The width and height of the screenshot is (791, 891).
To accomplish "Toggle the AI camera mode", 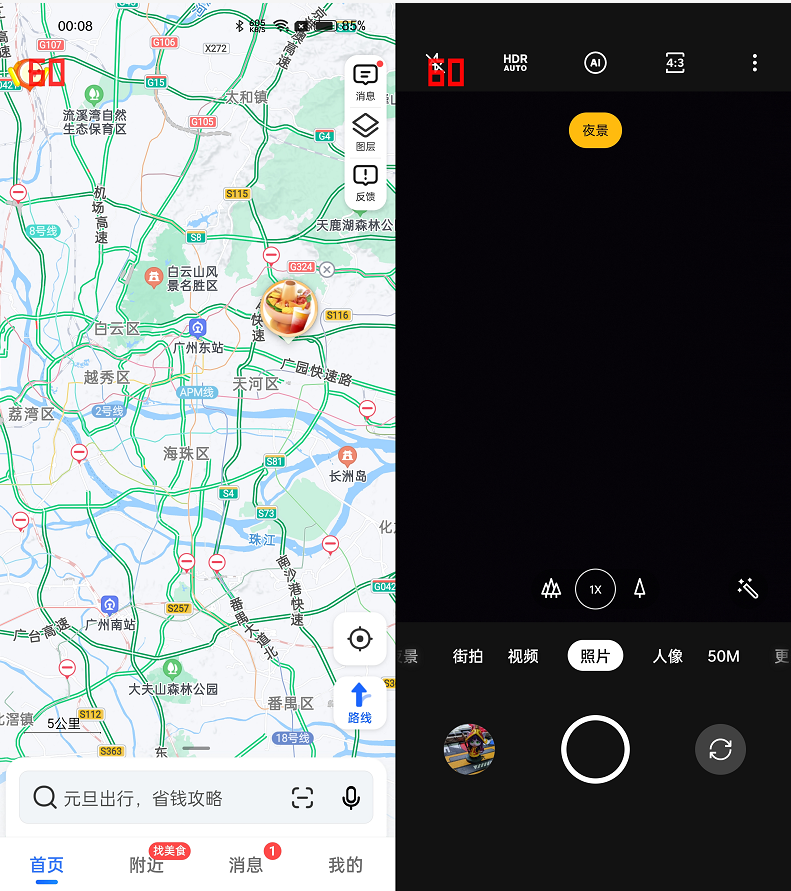I will tap(595, 63).
